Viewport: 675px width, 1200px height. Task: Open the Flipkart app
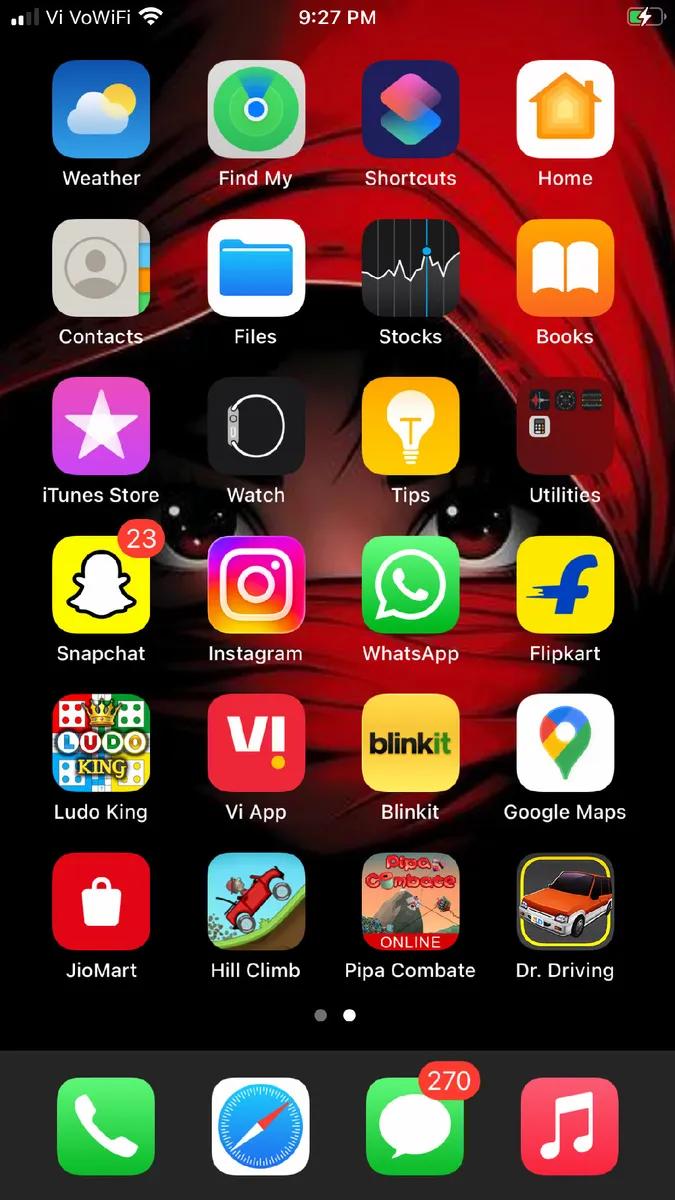pyautogui.click(x=565, y=585)
